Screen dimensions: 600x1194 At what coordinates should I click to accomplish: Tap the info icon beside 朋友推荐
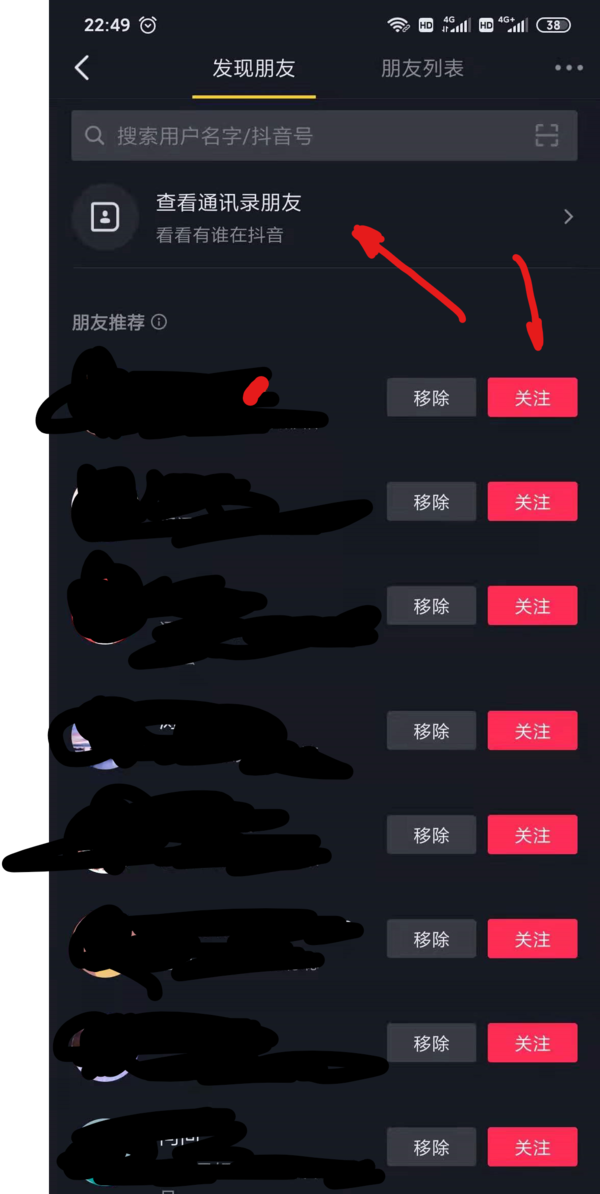(159, 323)
